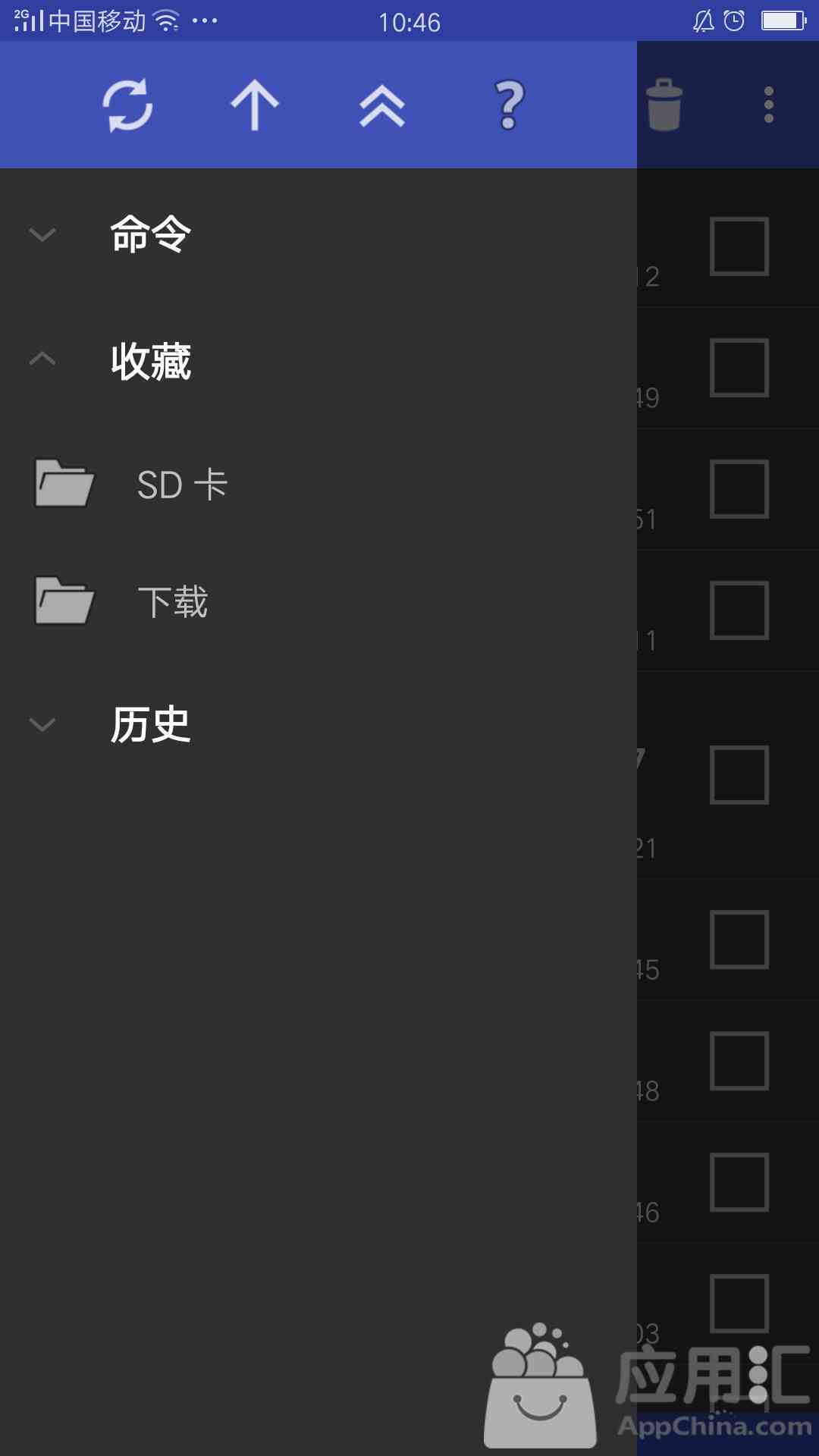The height and width of the screenshot is (1456, 819).
Task: Open help via the question mark icon
Action: pos(510,105)
